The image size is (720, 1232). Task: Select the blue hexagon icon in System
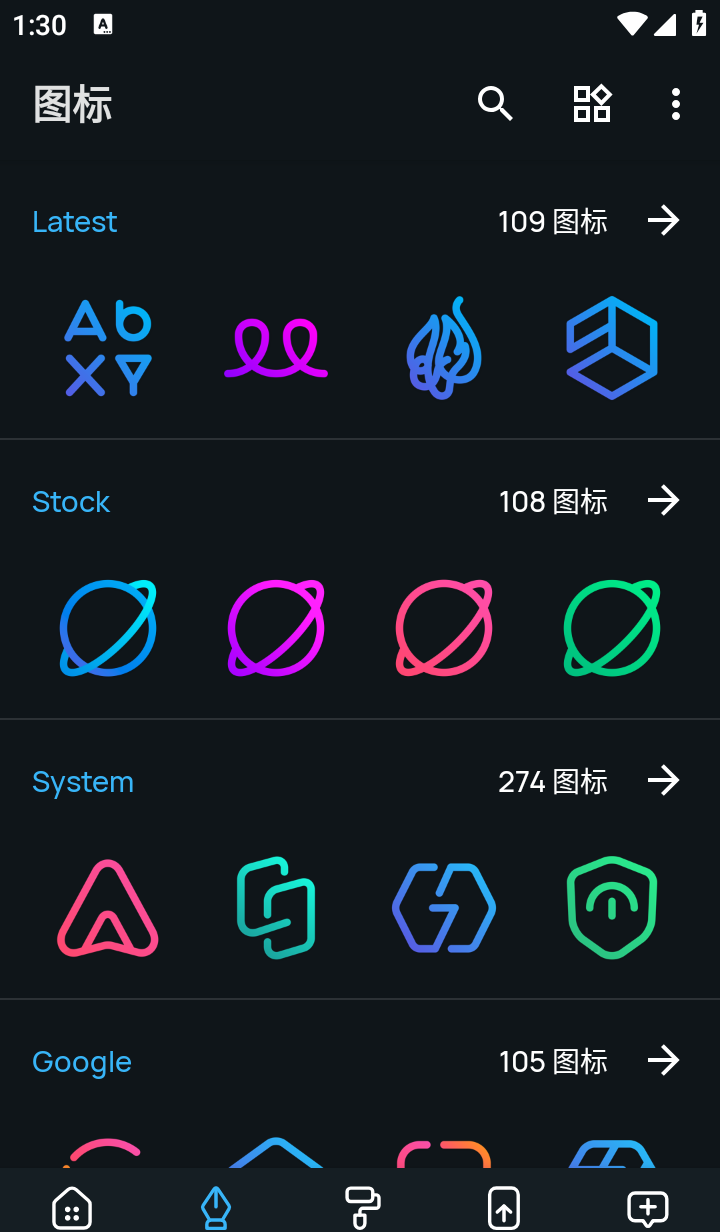coord(444,908)
